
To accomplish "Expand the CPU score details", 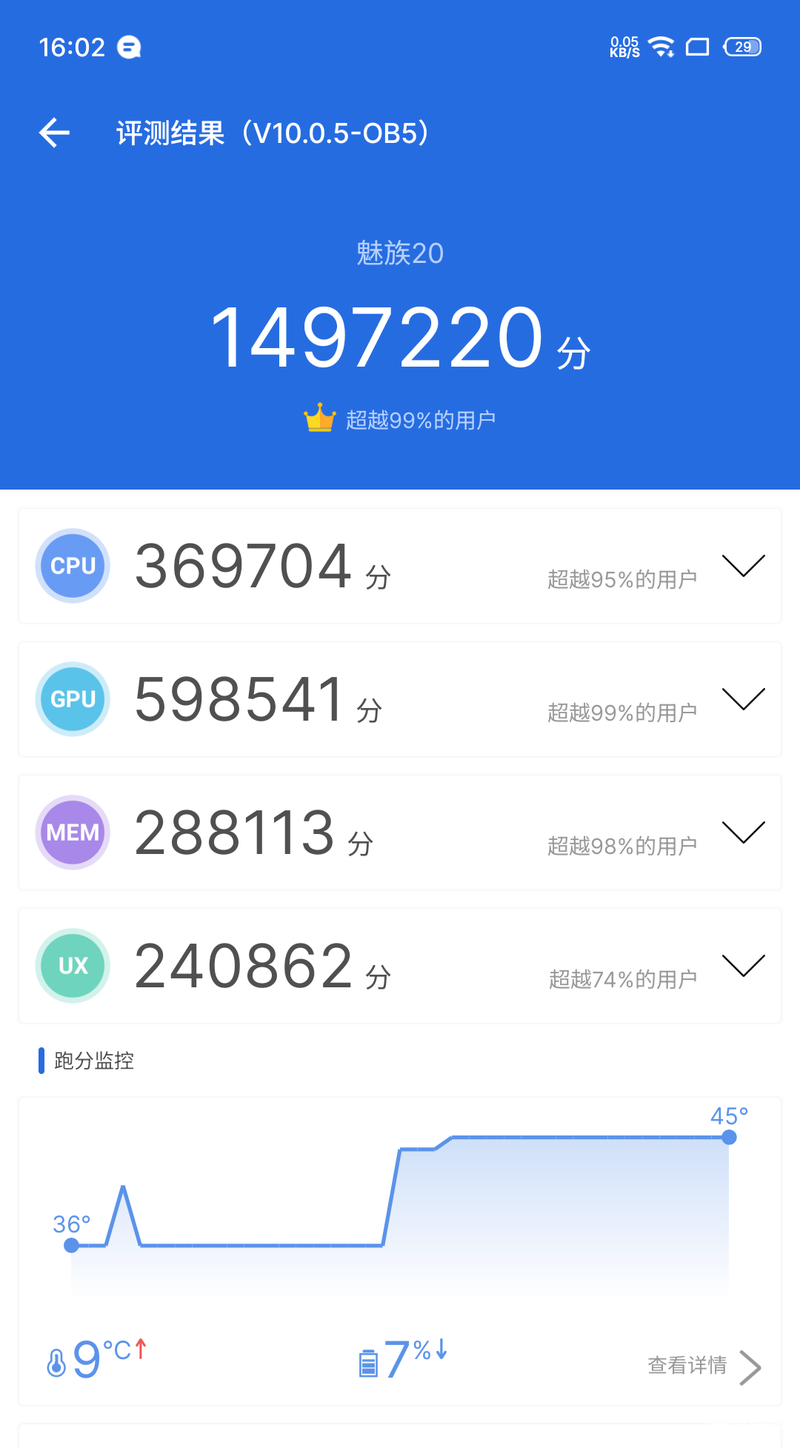I will click(x=743, y=565).
